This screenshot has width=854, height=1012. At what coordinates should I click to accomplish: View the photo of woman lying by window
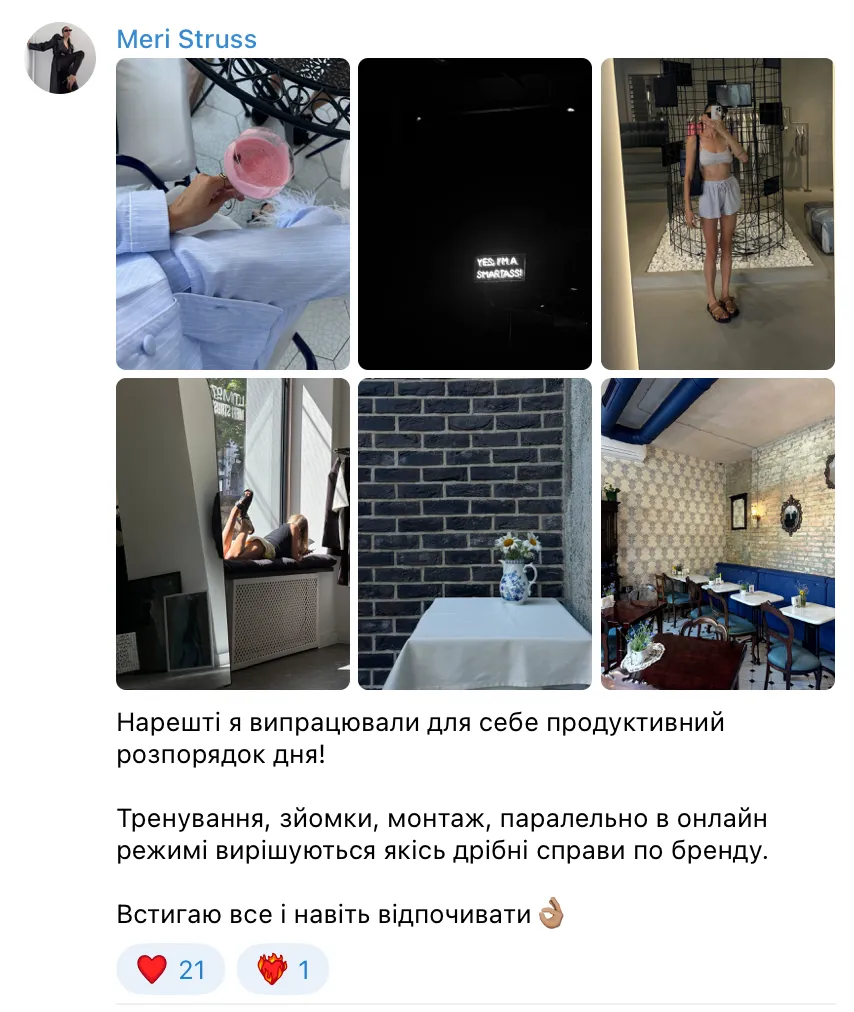tap(233, 534)
